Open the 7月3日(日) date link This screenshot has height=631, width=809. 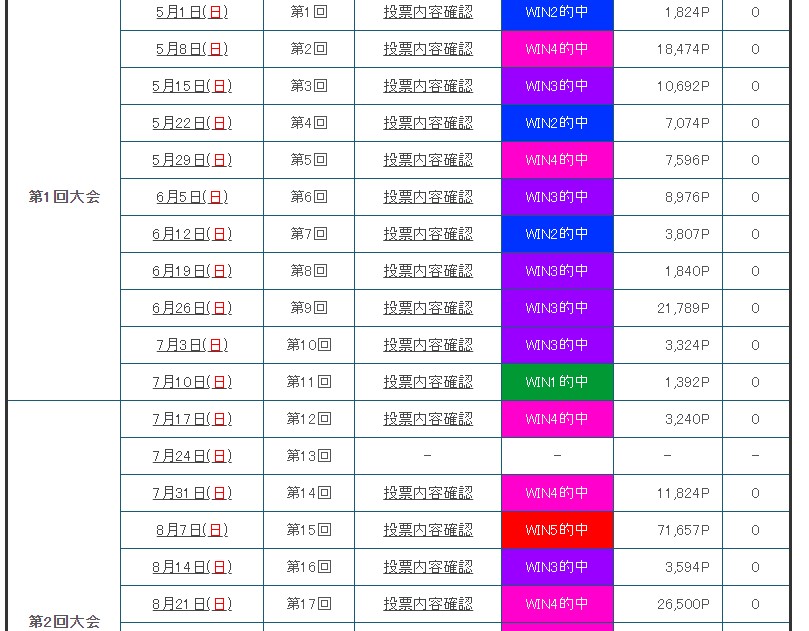(192, 345)
